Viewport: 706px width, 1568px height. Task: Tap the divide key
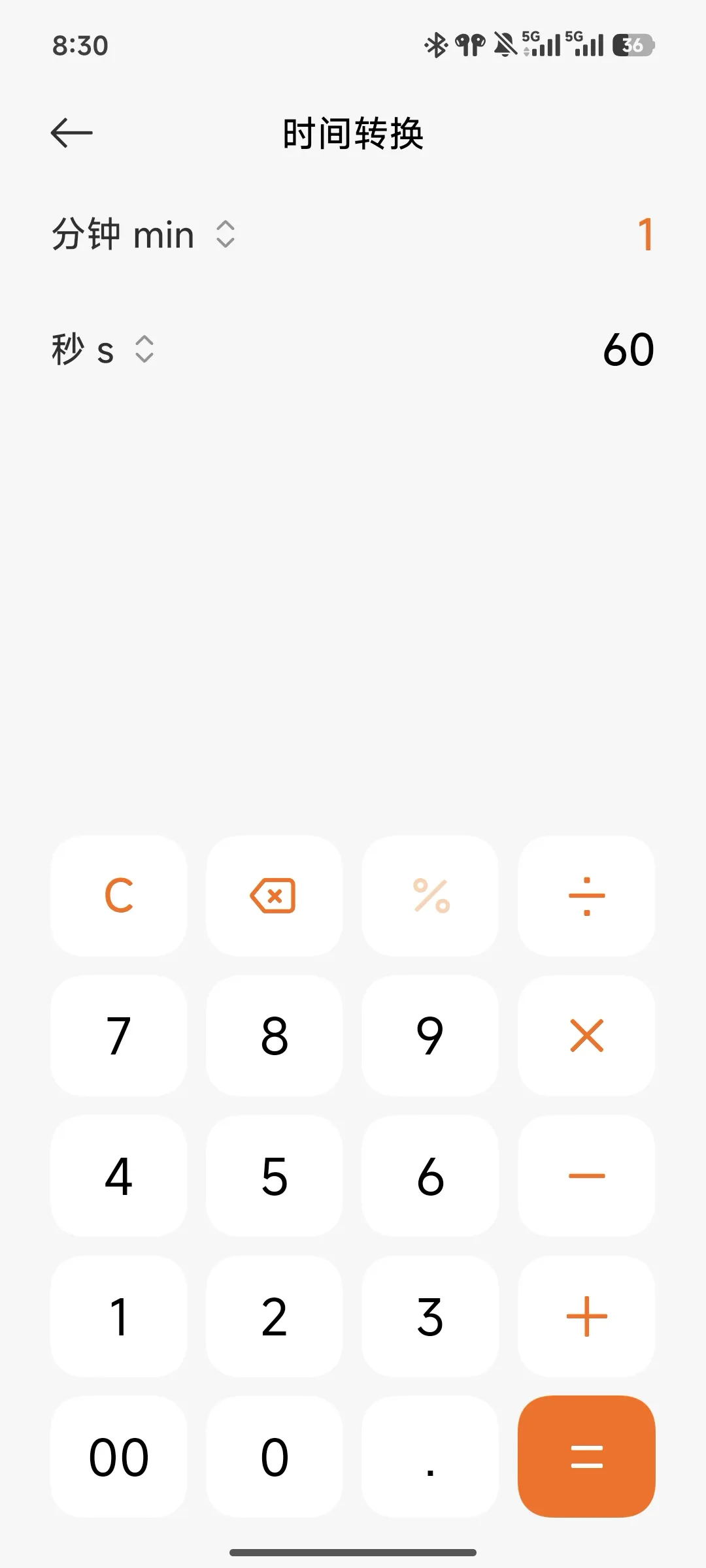click(586, 895)
